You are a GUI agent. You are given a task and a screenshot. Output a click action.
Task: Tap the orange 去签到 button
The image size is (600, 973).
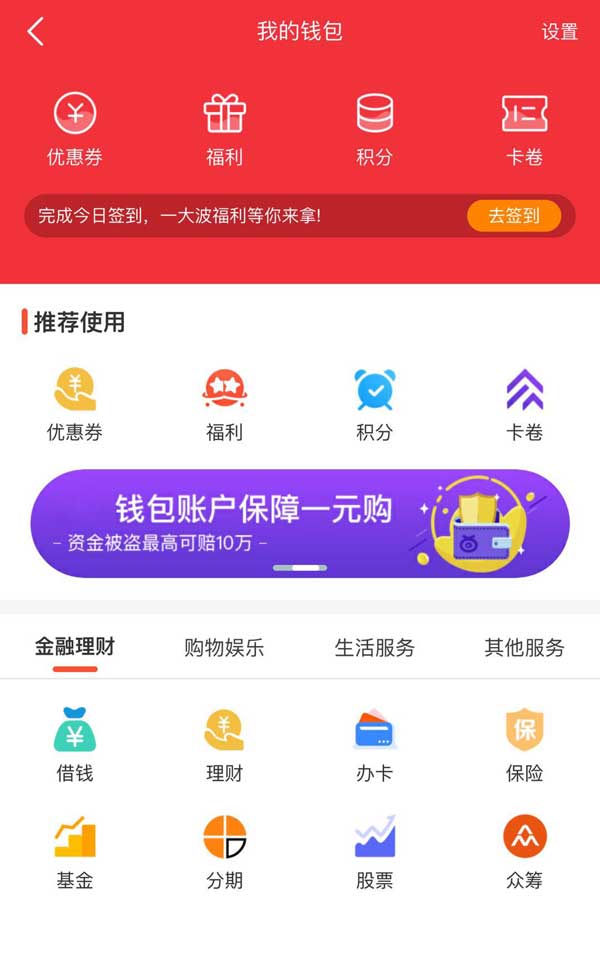513,215
